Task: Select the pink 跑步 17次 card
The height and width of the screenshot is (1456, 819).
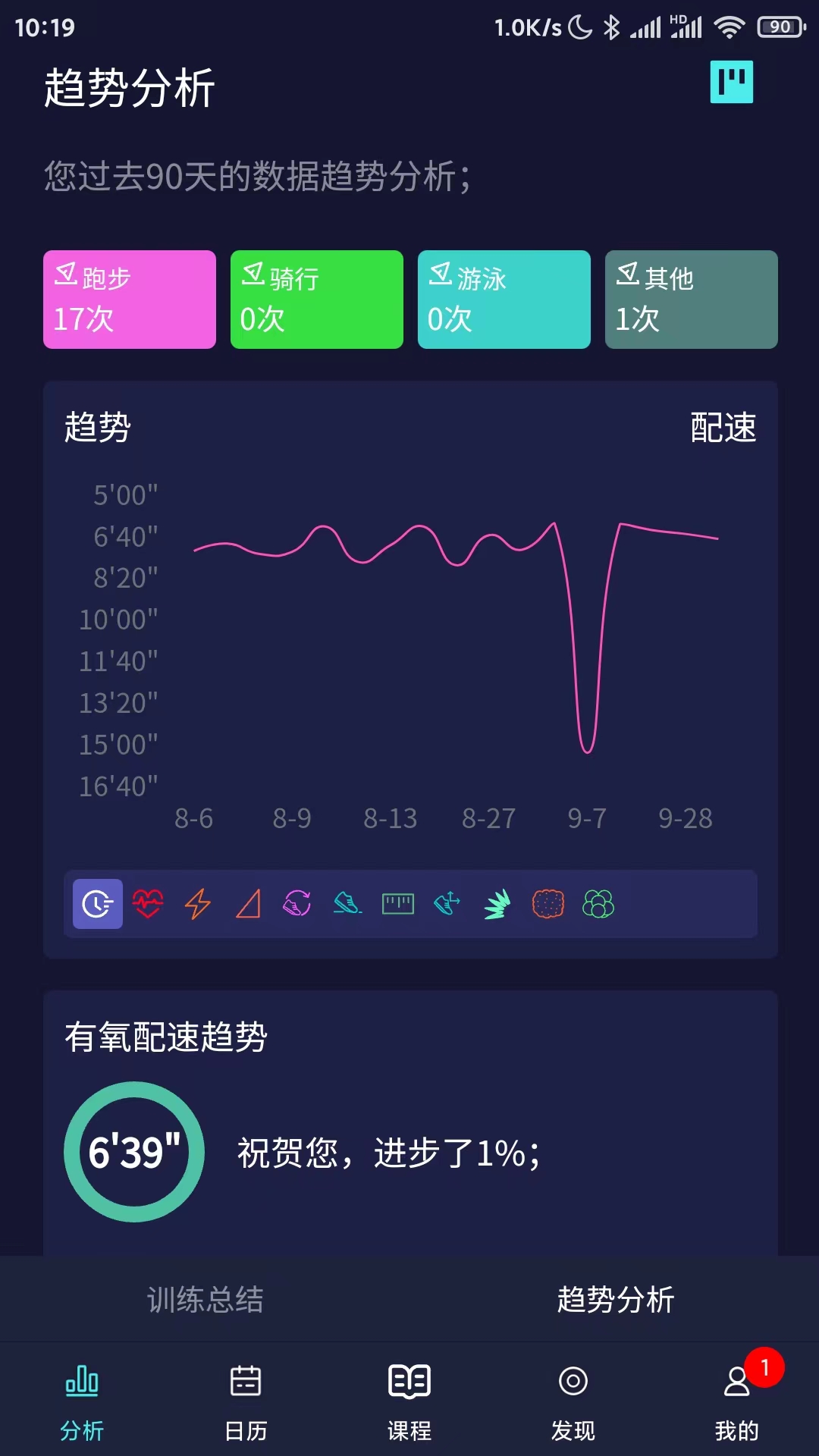Action: tap(129, 299)
